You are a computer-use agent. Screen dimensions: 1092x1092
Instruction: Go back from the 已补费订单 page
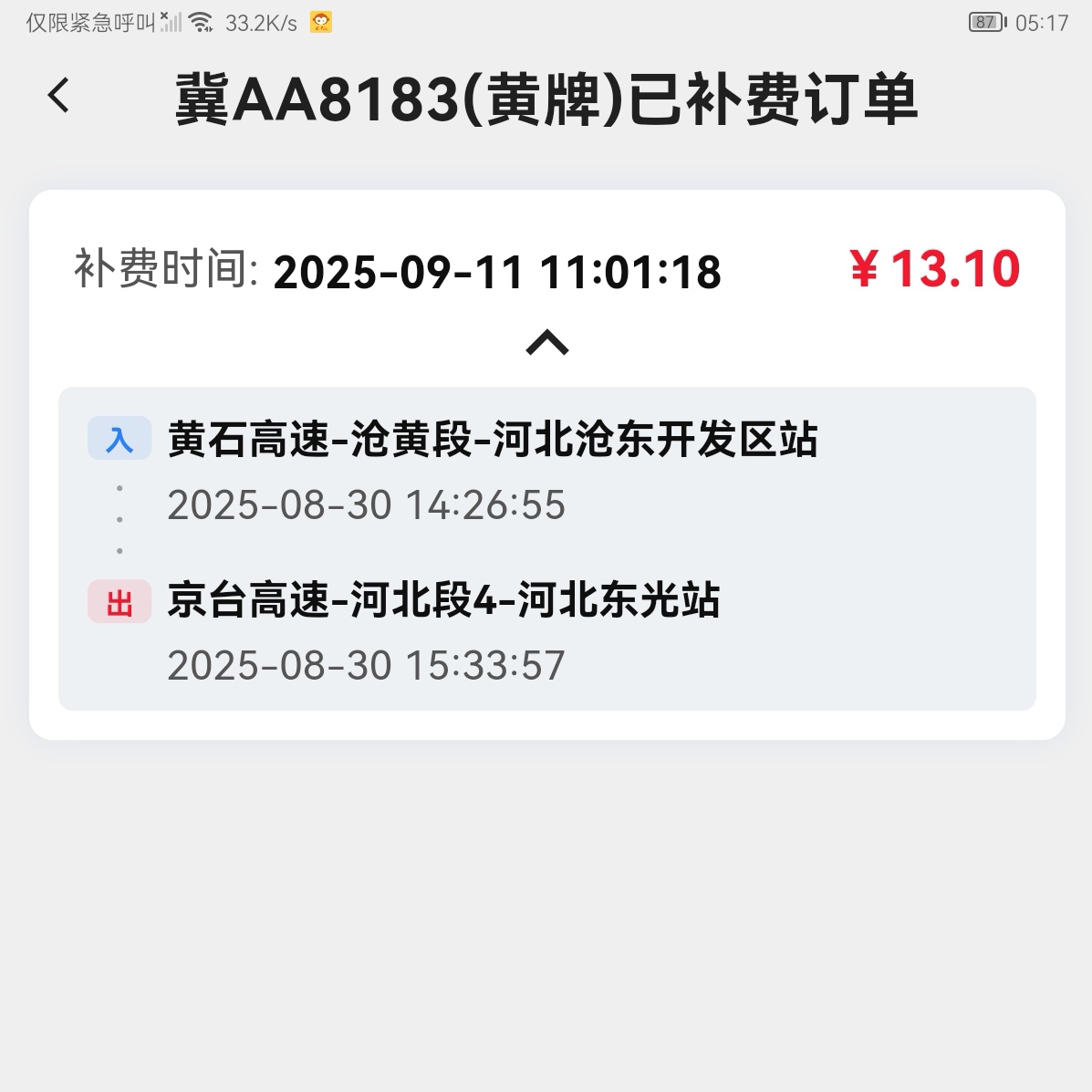[x=58, y=96]
